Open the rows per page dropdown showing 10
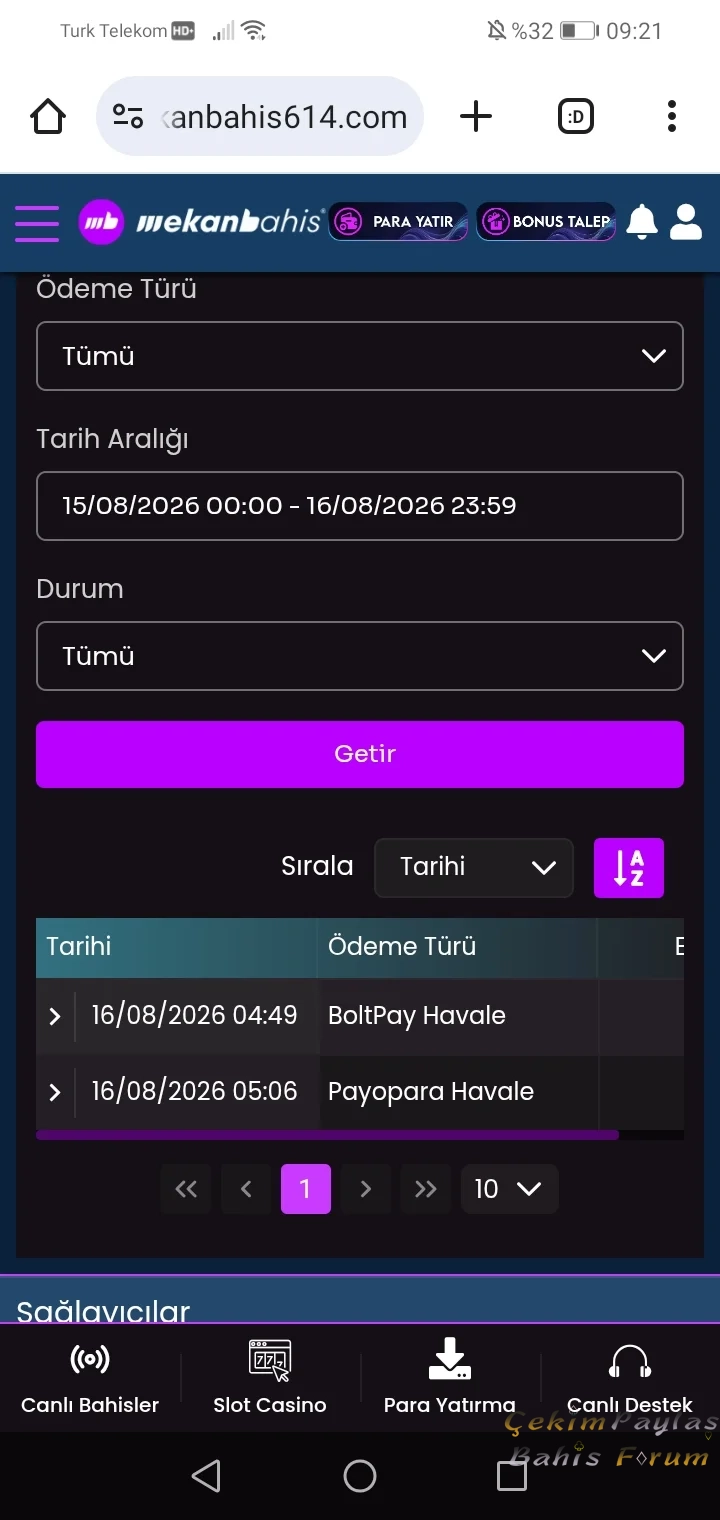The height and width of the screenshot is (1520, 720). click(x=509, y=1189)
